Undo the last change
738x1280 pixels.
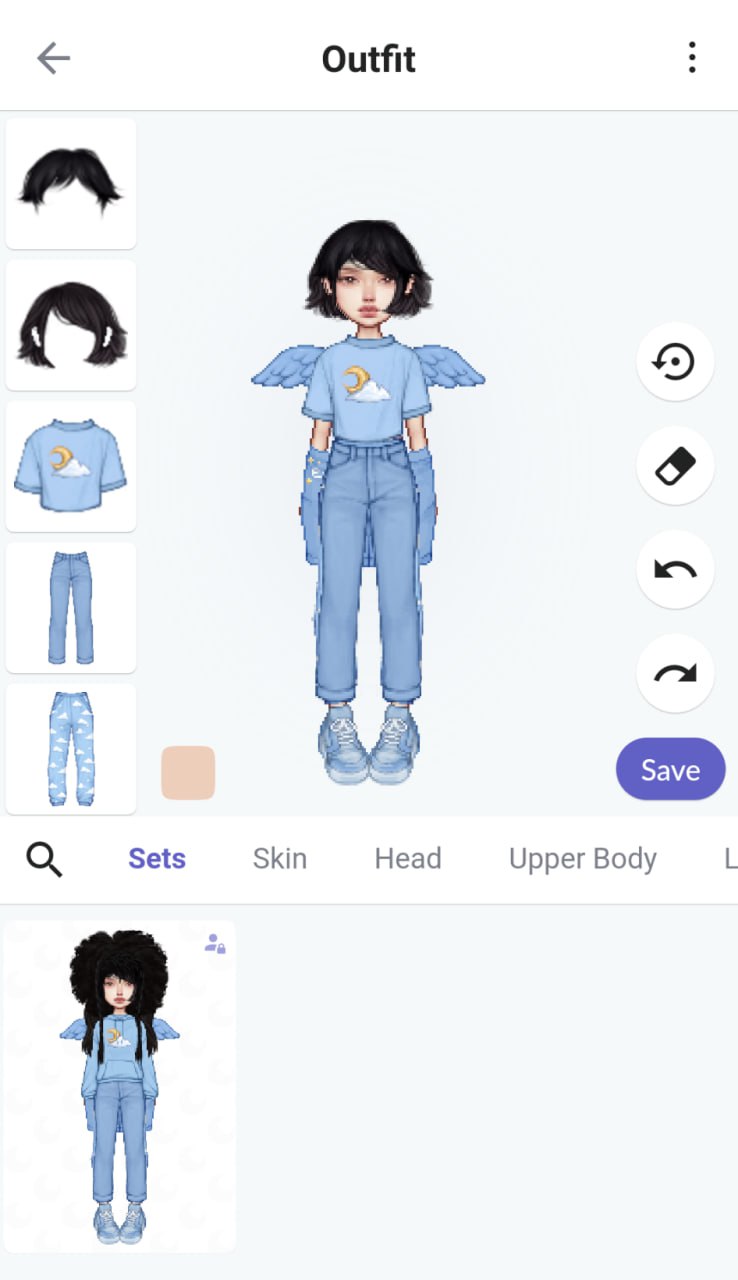point(675,570)
